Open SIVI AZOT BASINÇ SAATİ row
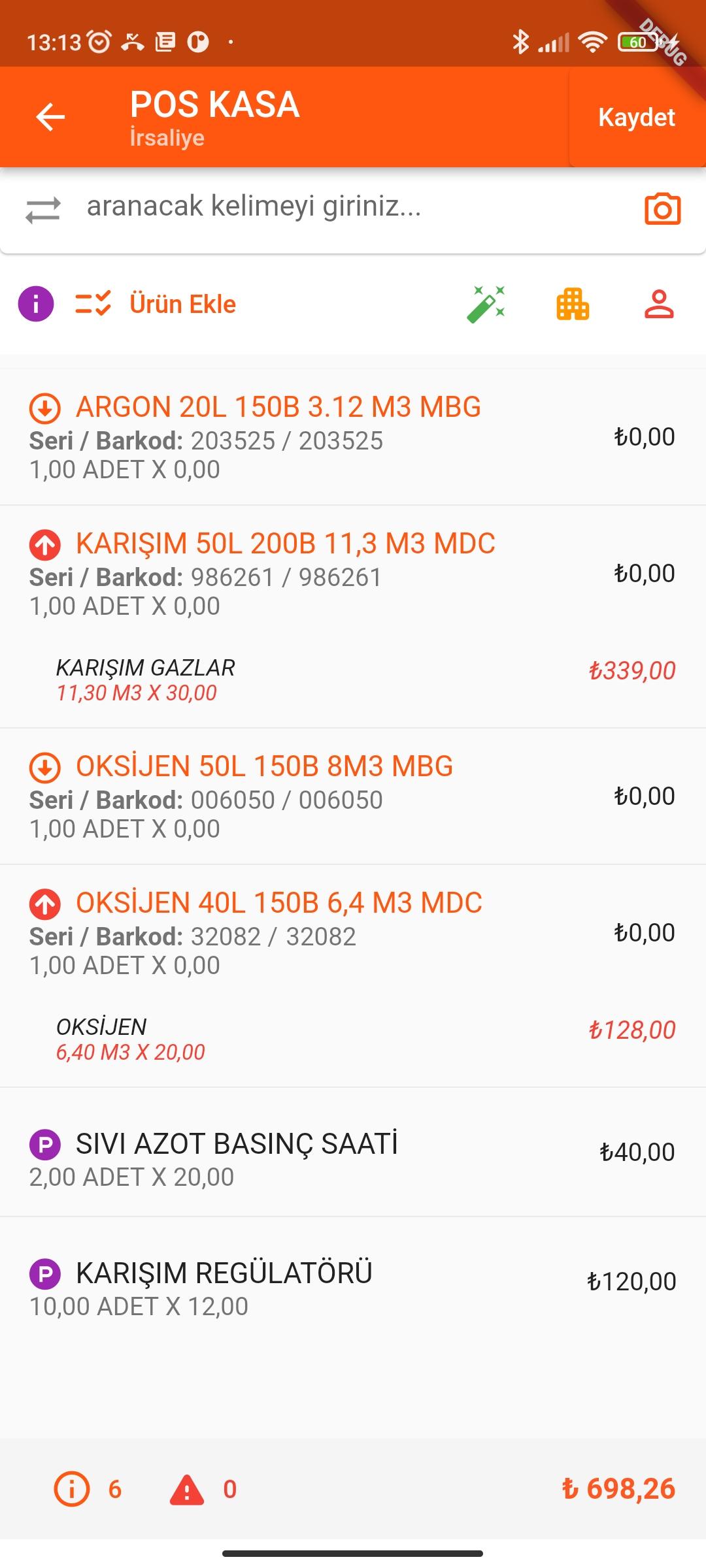Image resolution: width=706 pixels, height=1568 pixels. point(353,1152)
